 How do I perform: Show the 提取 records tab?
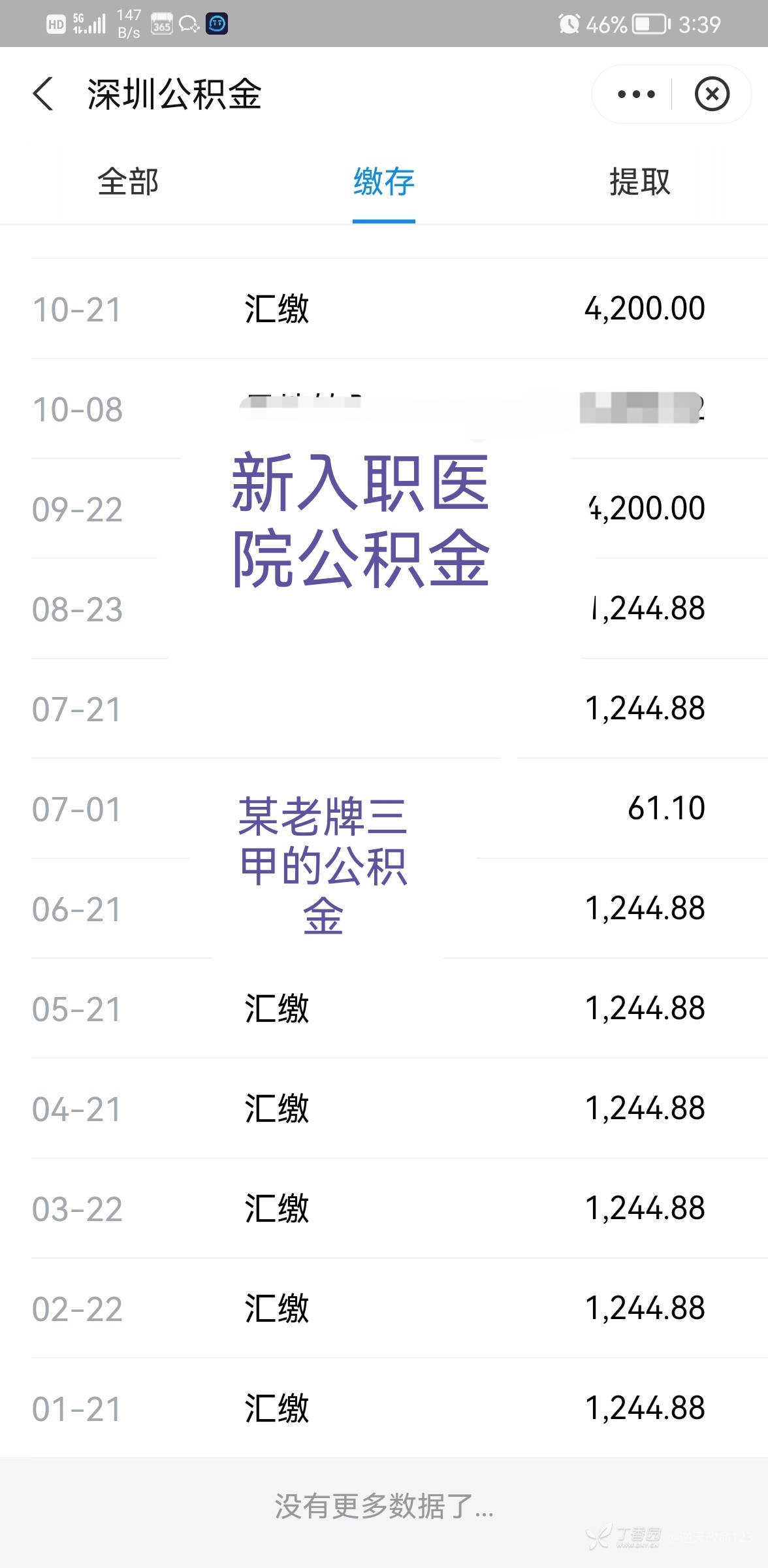coord(639,182)
